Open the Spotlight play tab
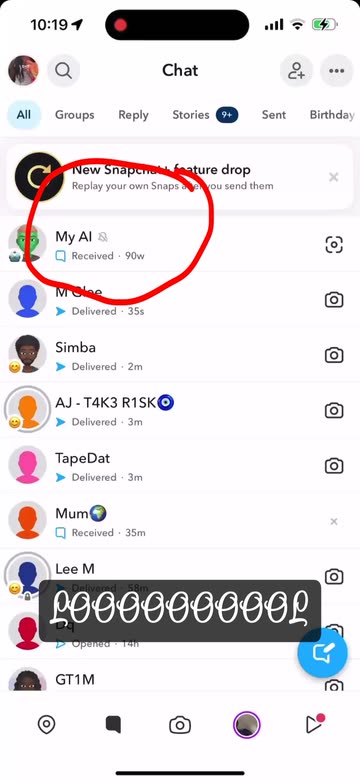The width and height of the screenshot is (360, 782). tap(314, 724)
